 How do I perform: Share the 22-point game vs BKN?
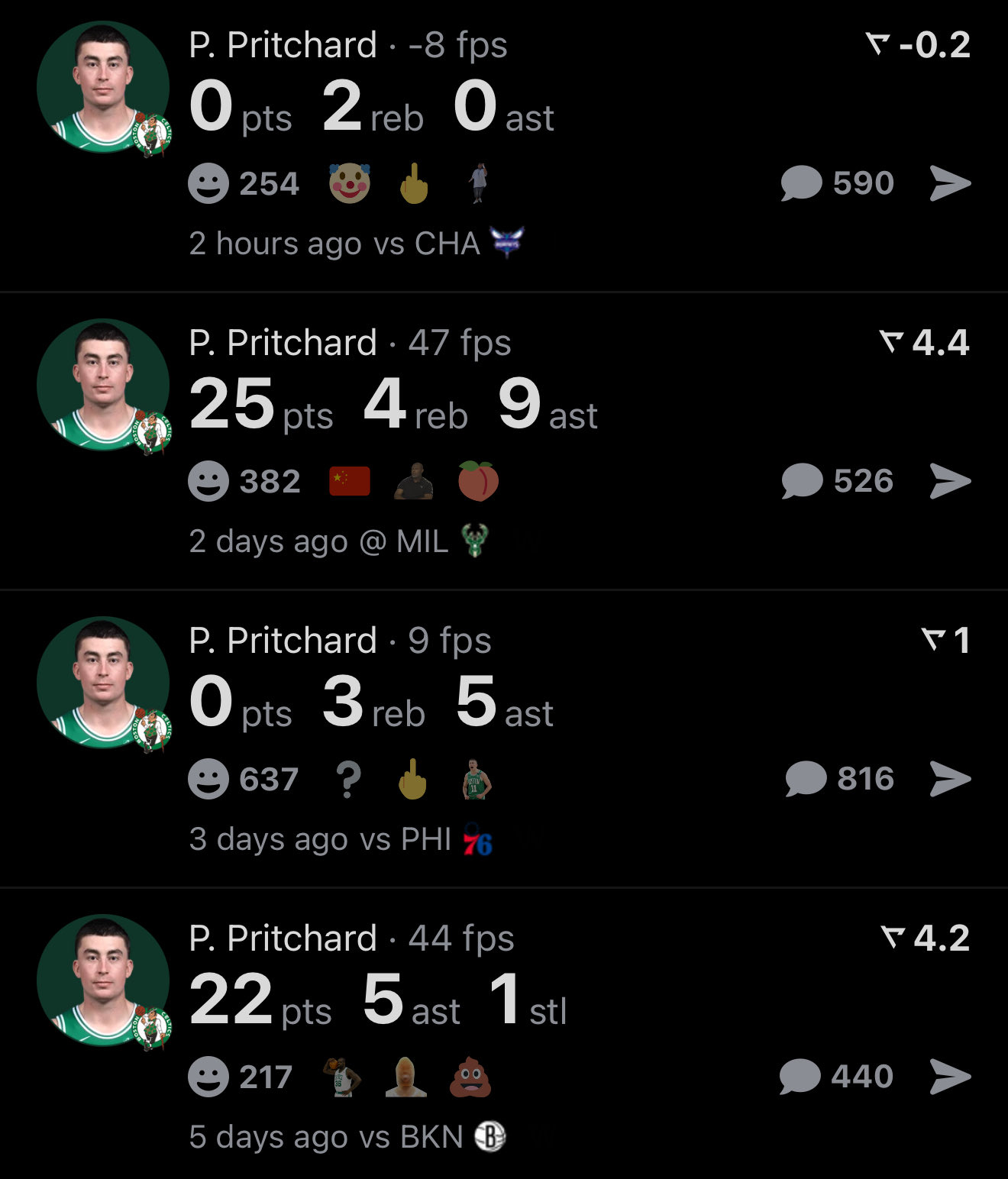[x=950, y=1077]
